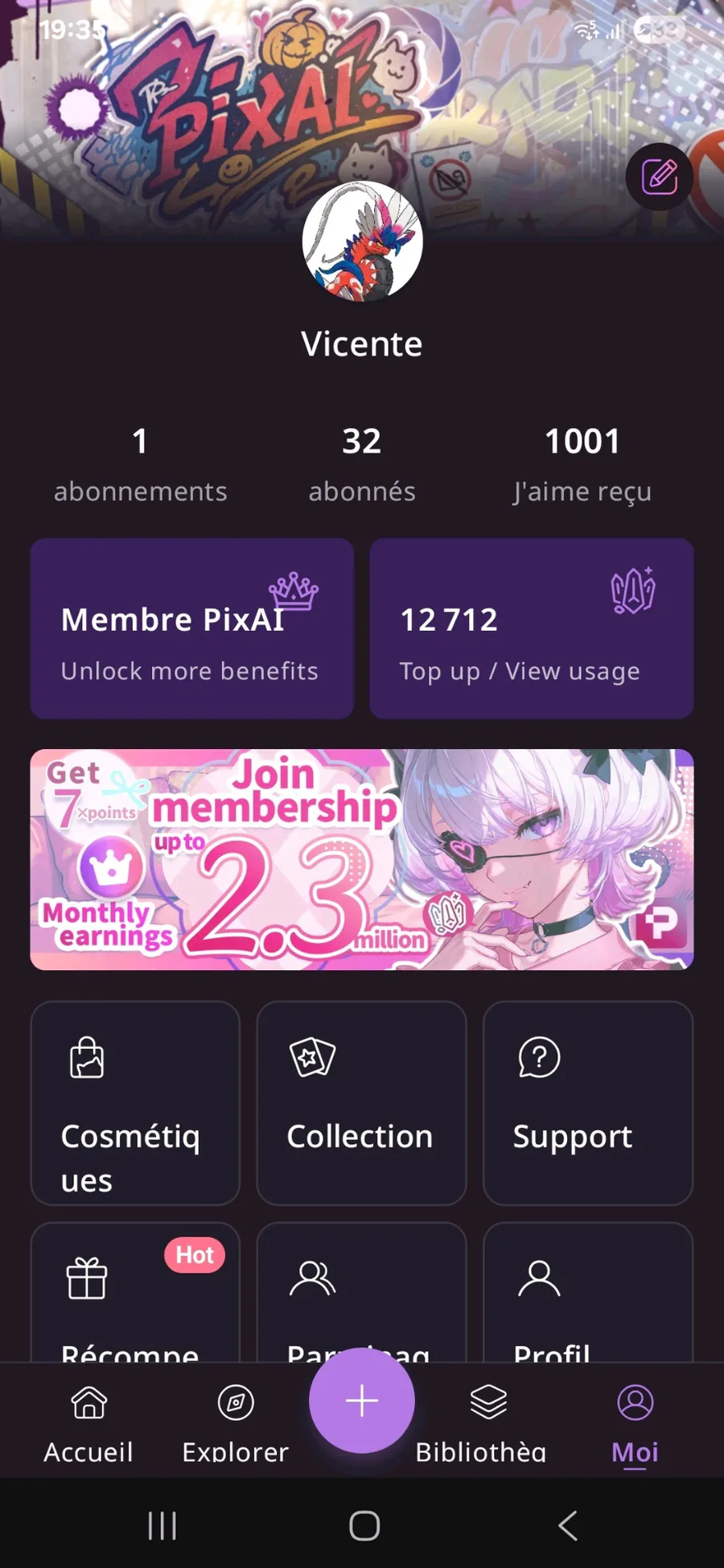Switch to the Explorer tab
The height and width of the screenshot is (1568, 724).
click(235, 1422)
